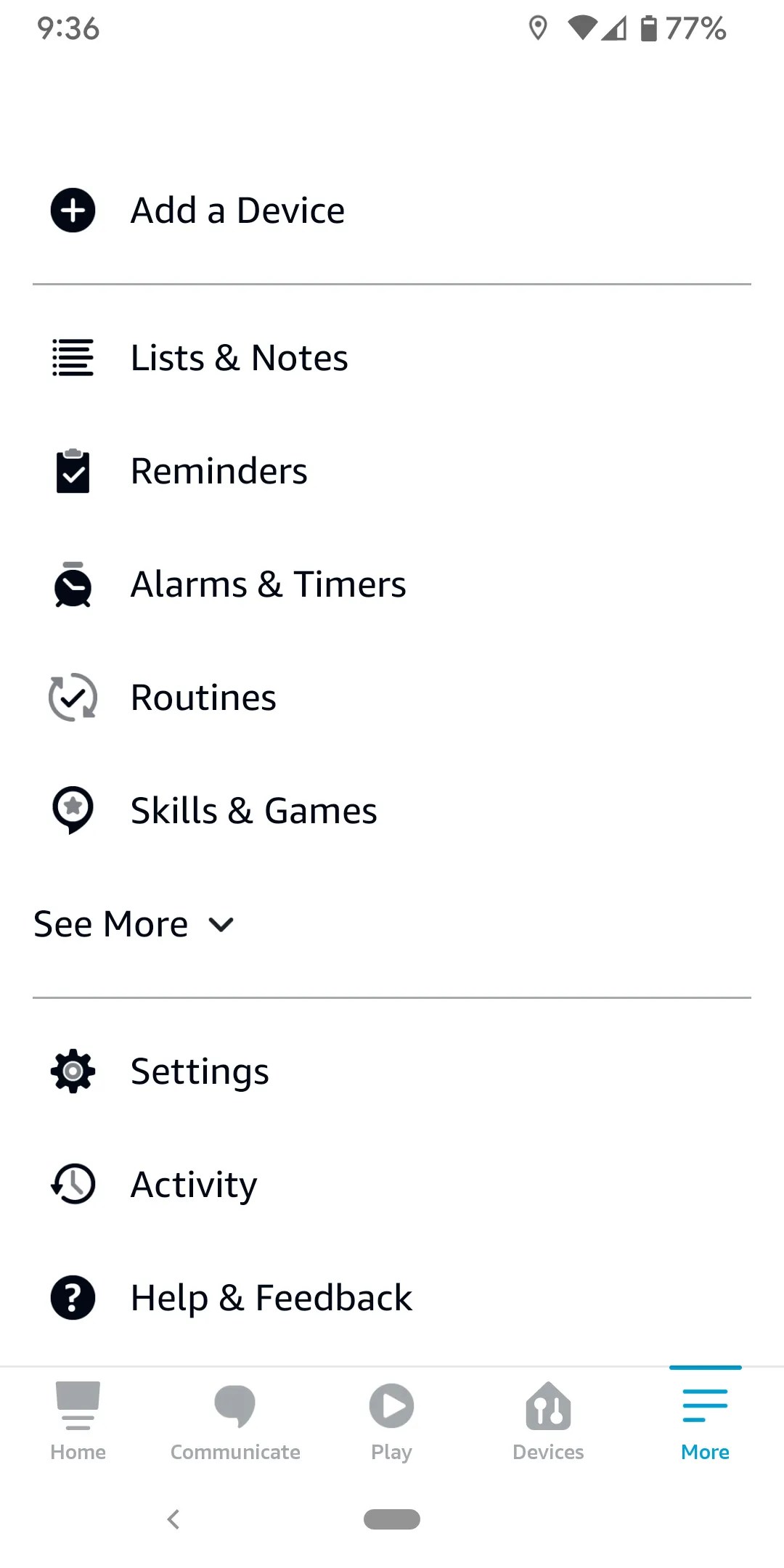Collapse the More menu via its chevron
This screenshot has width=784, height=1568.
221,925
